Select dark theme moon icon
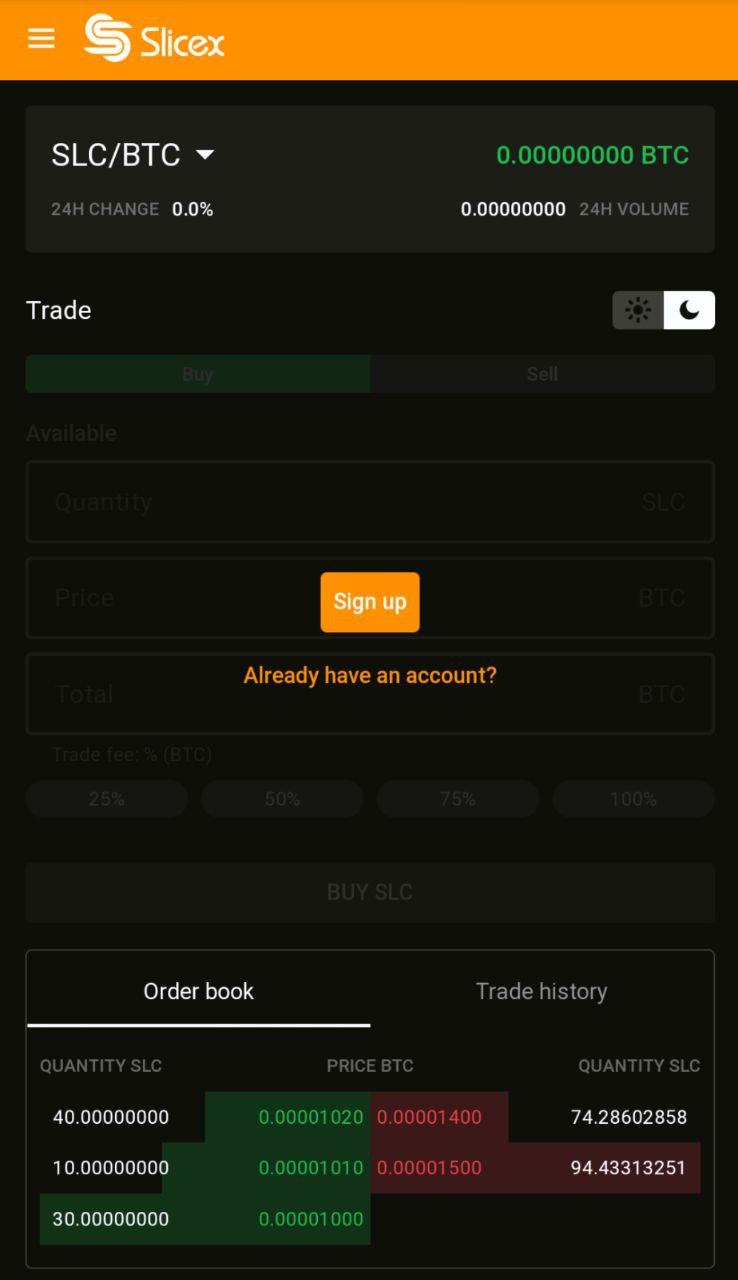The image size is (738, 1280). 689,310
